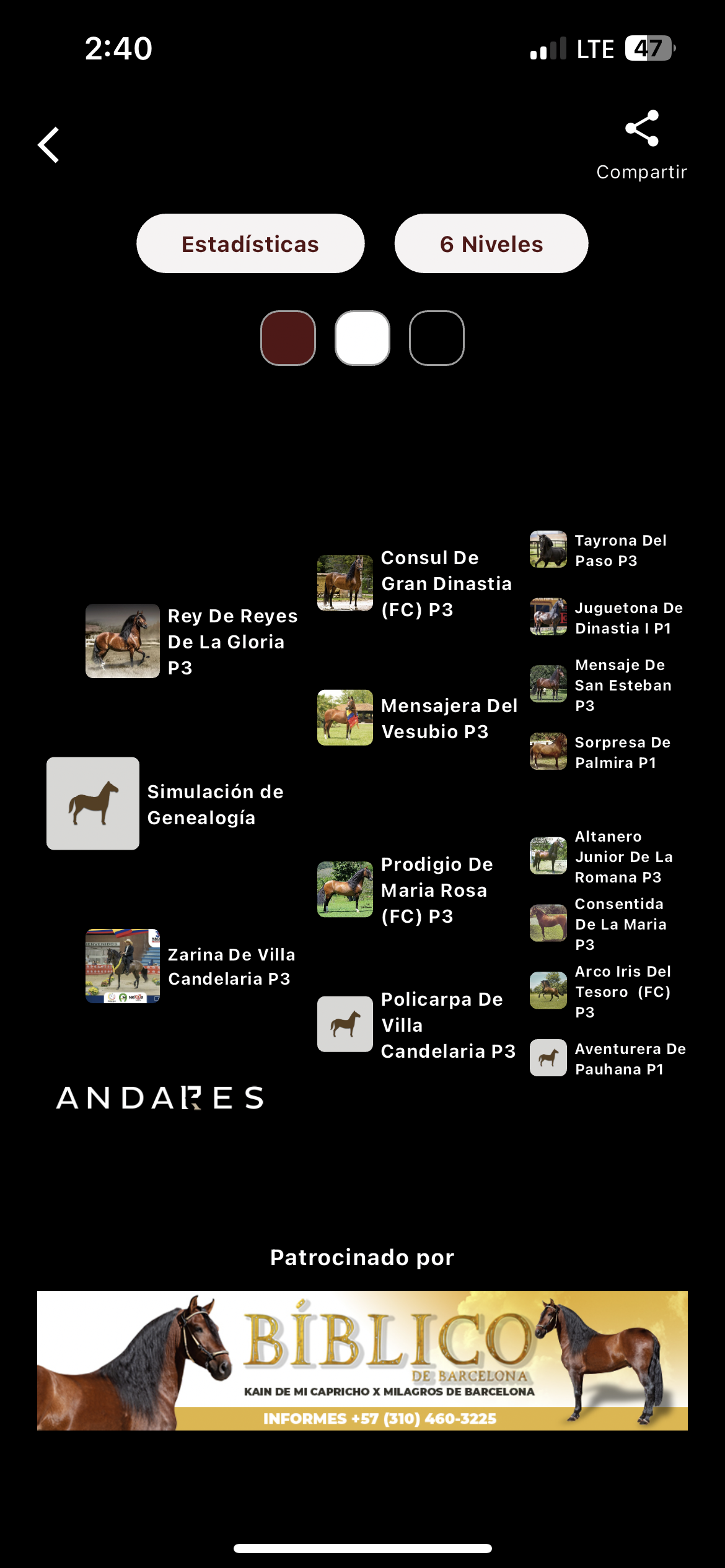725x1568 pixels.
Task: Open Rey De Reyes De La Gloria P3
Action: 192,642
